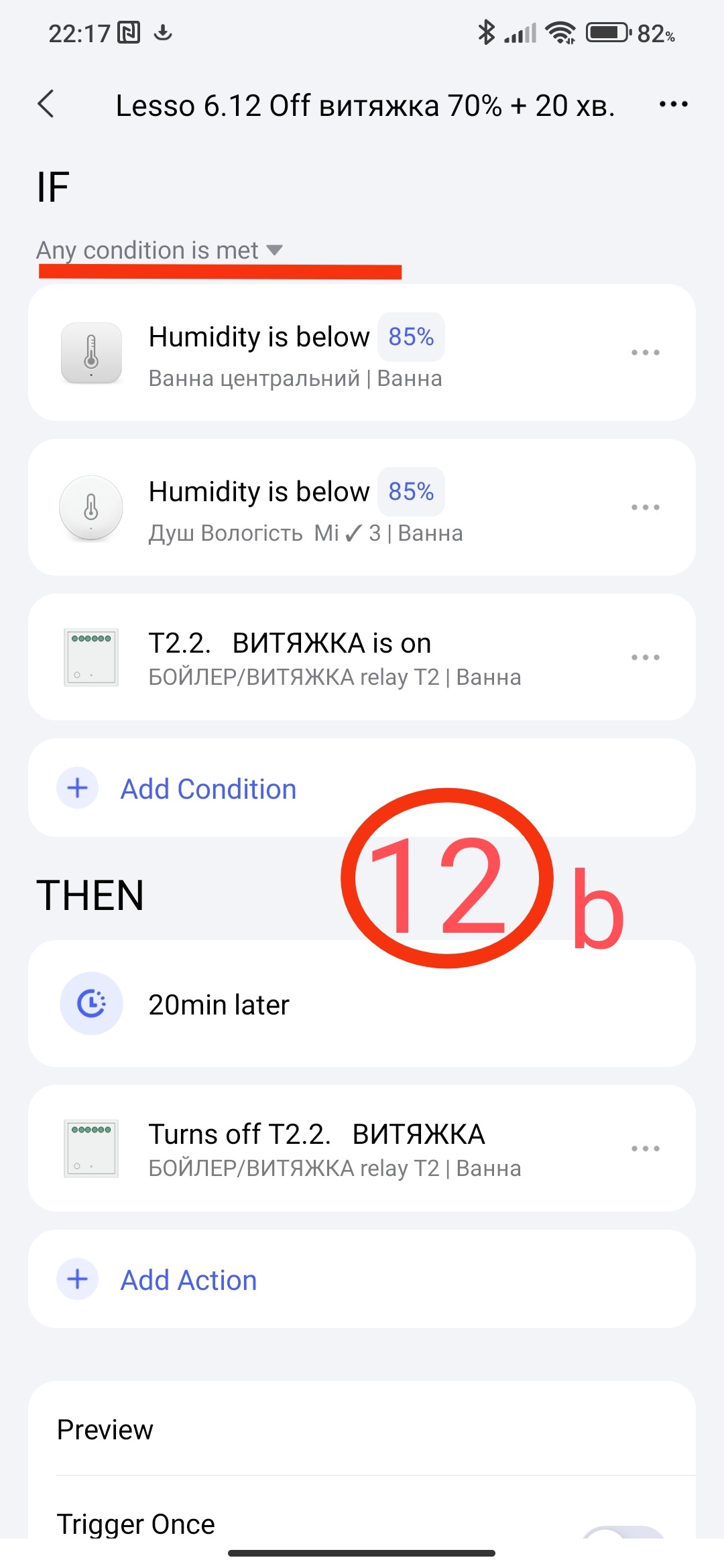Toggle the Trigger Once switch

click(623, 1531)
